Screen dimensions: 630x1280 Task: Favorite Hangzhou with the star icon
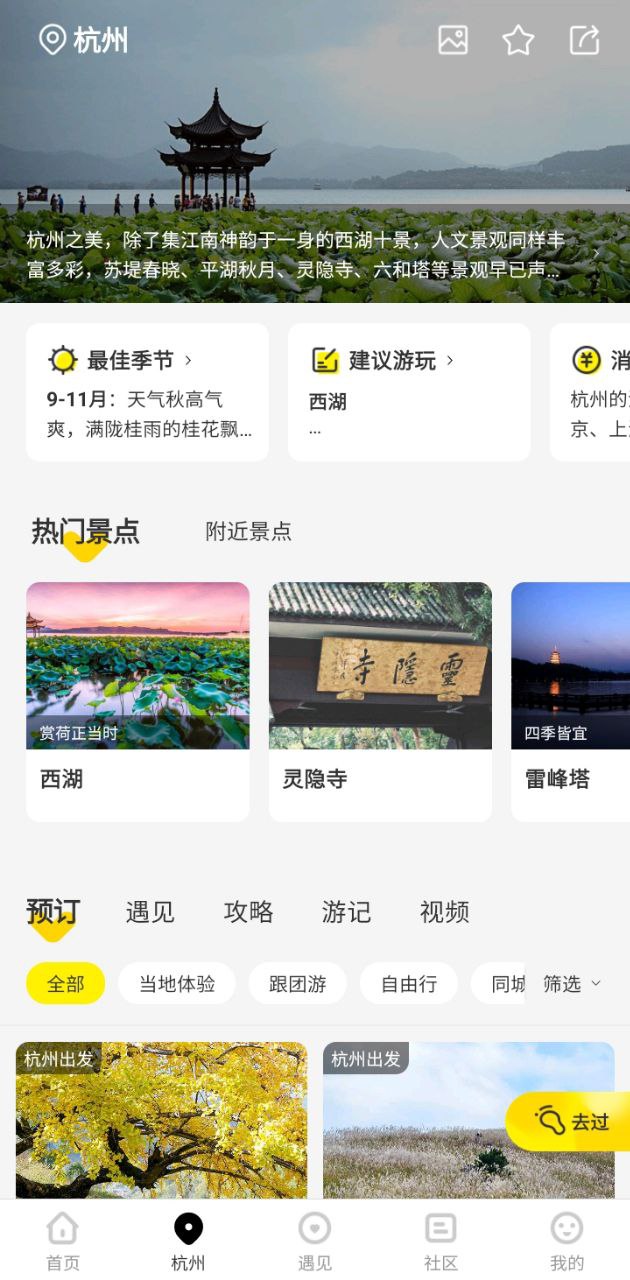[x=518, y=40]
